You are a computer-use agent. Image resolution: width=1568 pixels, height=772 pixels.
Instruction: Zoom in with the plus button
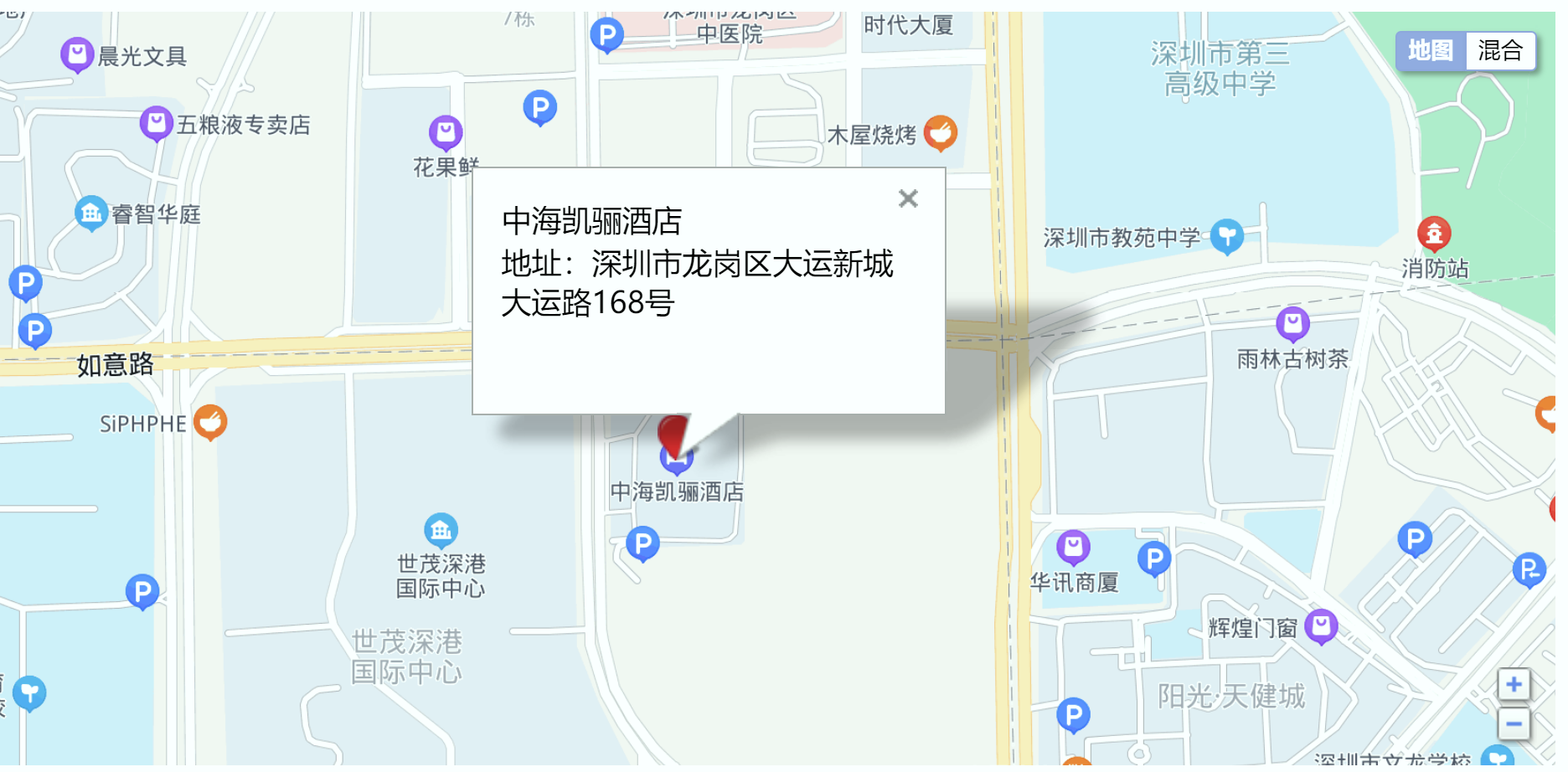1514,685
